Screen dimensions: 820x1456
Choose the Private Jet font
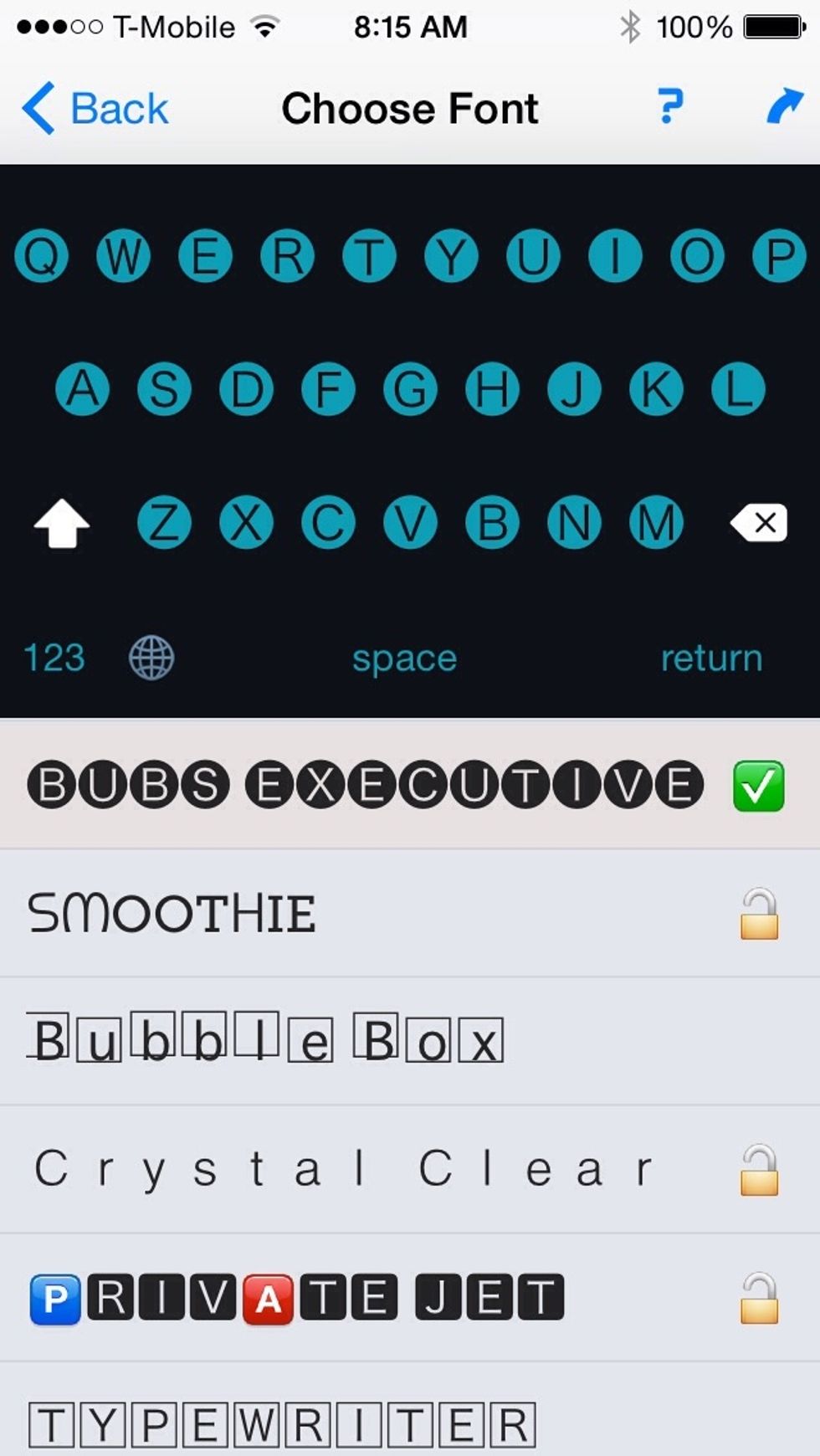click(410, 1297)
